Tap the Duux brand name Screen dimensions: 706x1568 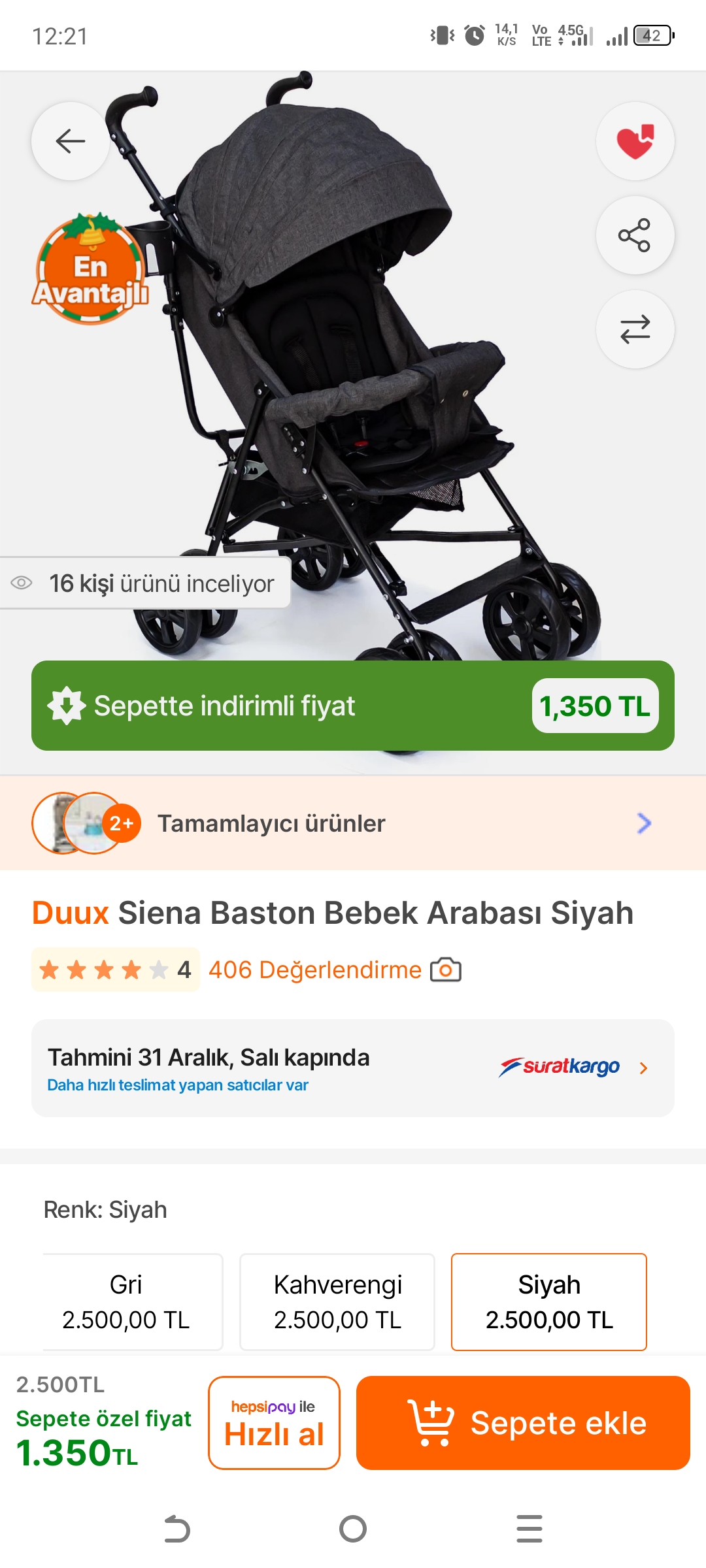70,913
